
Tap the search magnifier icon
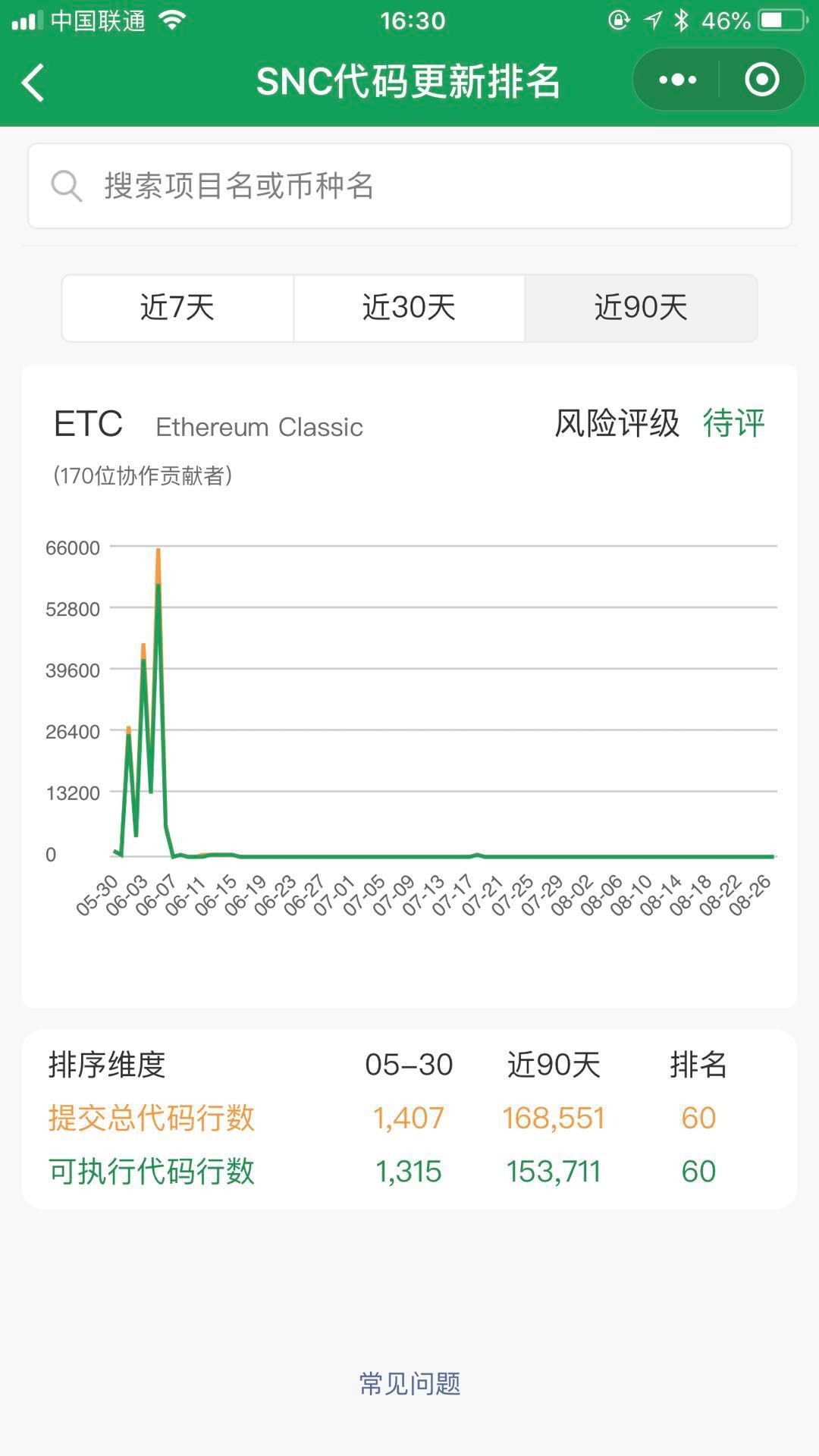tap(67, 184)
